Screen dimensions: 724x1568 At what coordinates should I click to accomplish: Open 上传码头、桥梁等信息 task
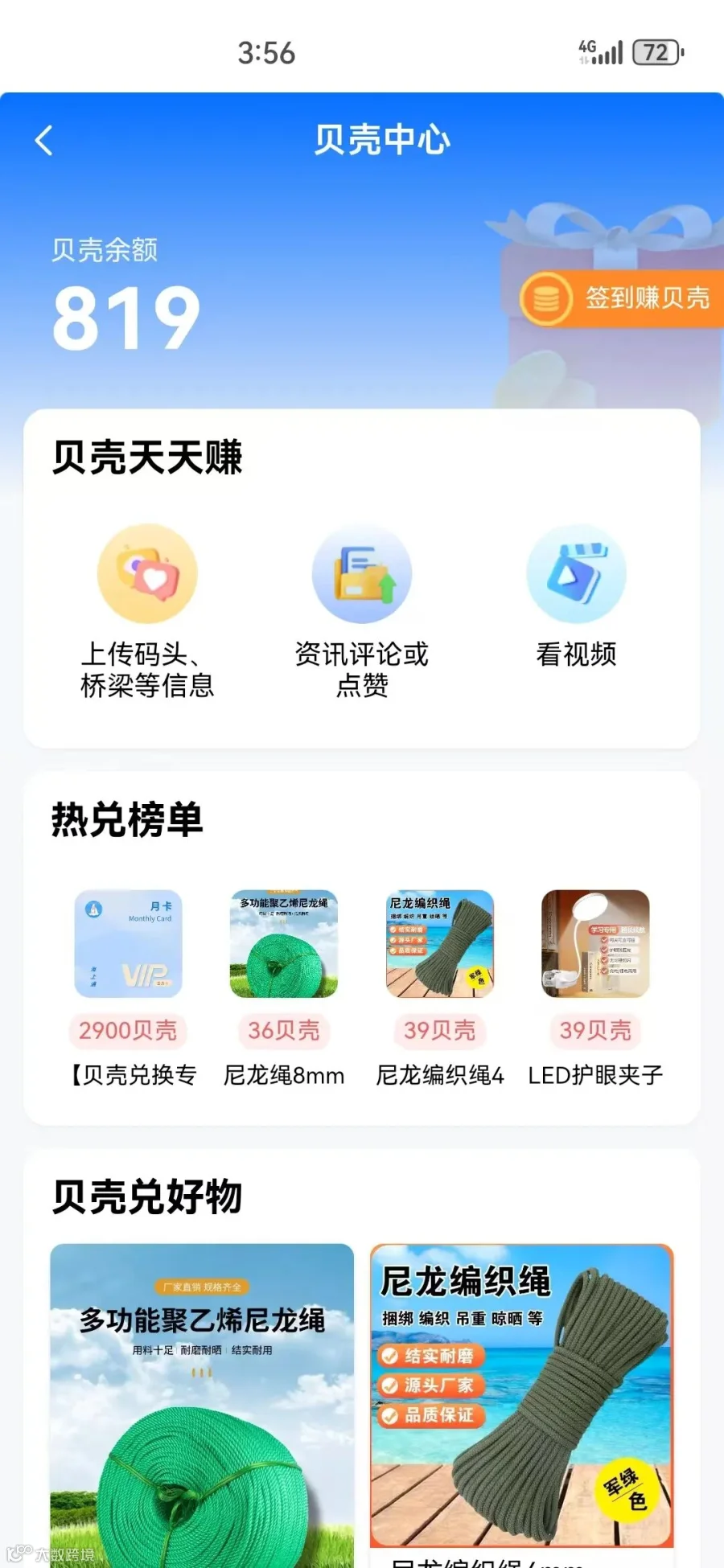pyautogui.click(x=147, y=613)
